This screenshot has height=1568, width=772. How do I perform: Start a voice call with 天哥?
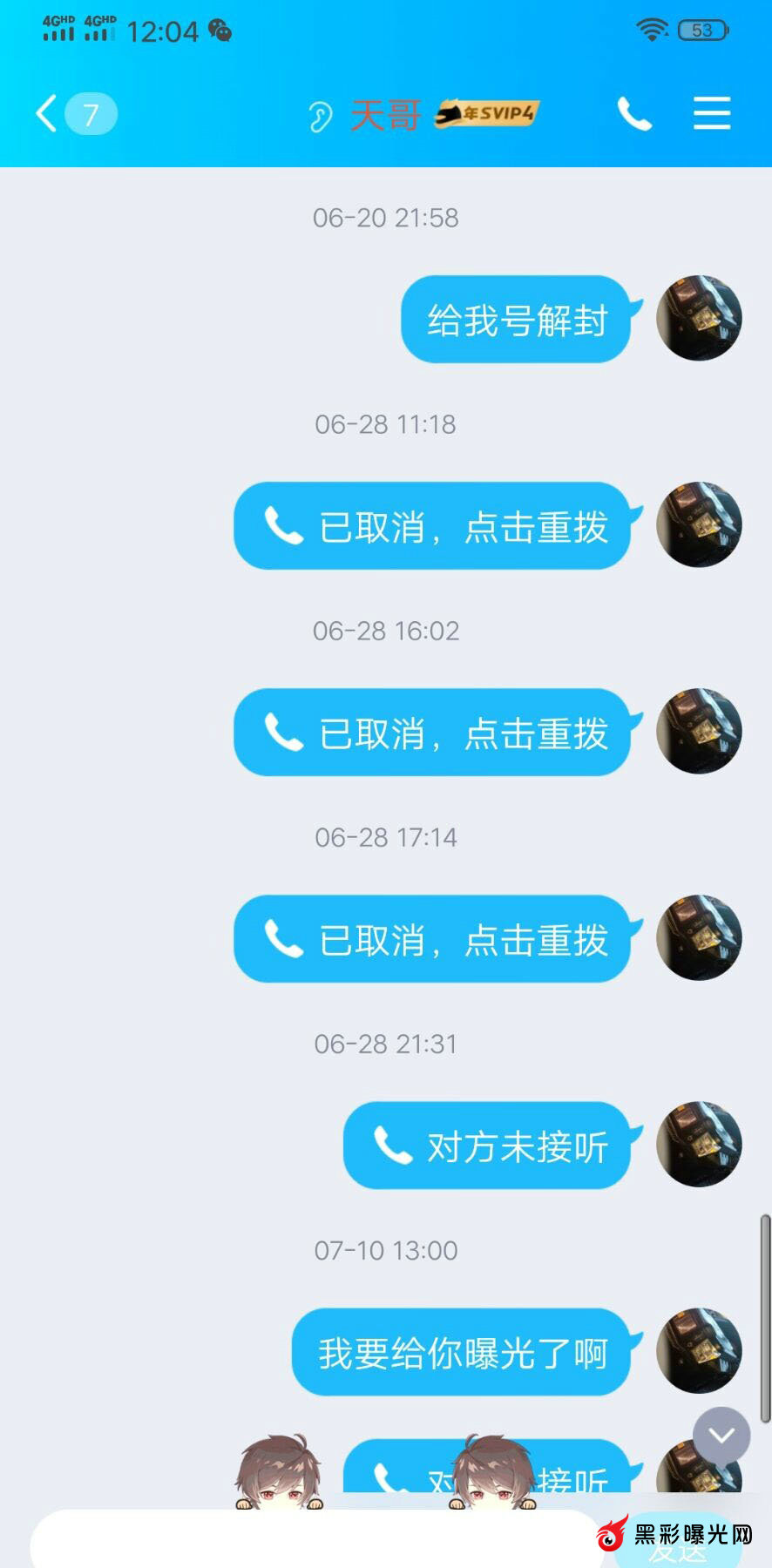pyautogui.click(x=634, y=114)
